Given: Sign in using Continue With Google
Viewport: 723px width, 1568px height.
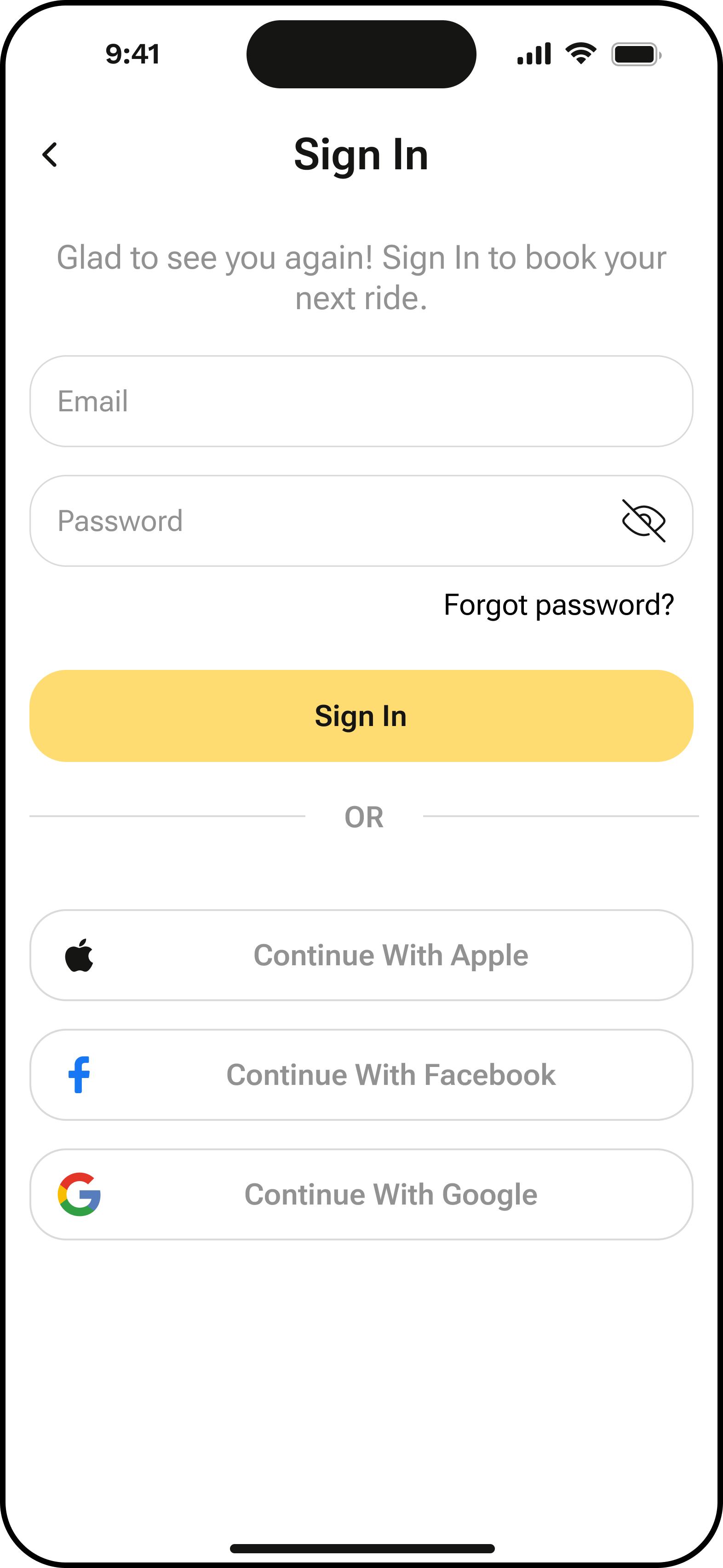Looking at the screenshot, I should 361,1194.
